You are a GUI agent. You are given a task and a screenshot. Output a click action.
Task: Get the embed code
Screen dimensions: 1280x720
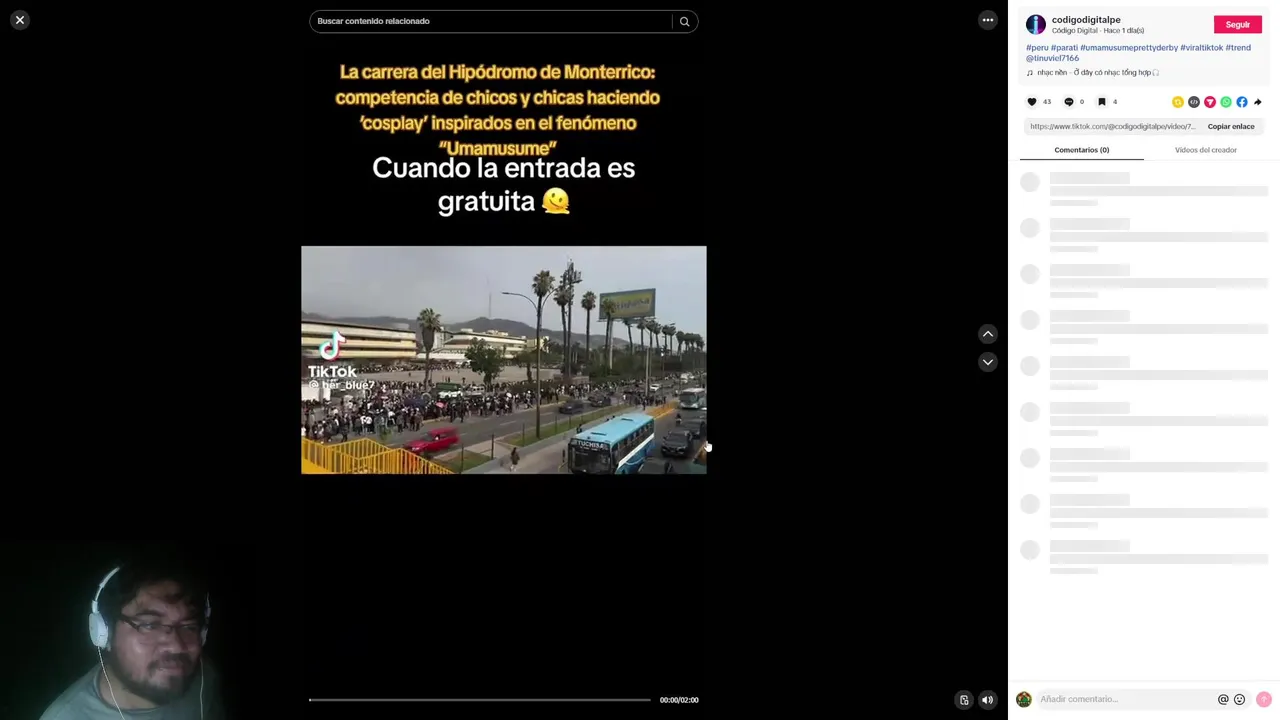1194,102
